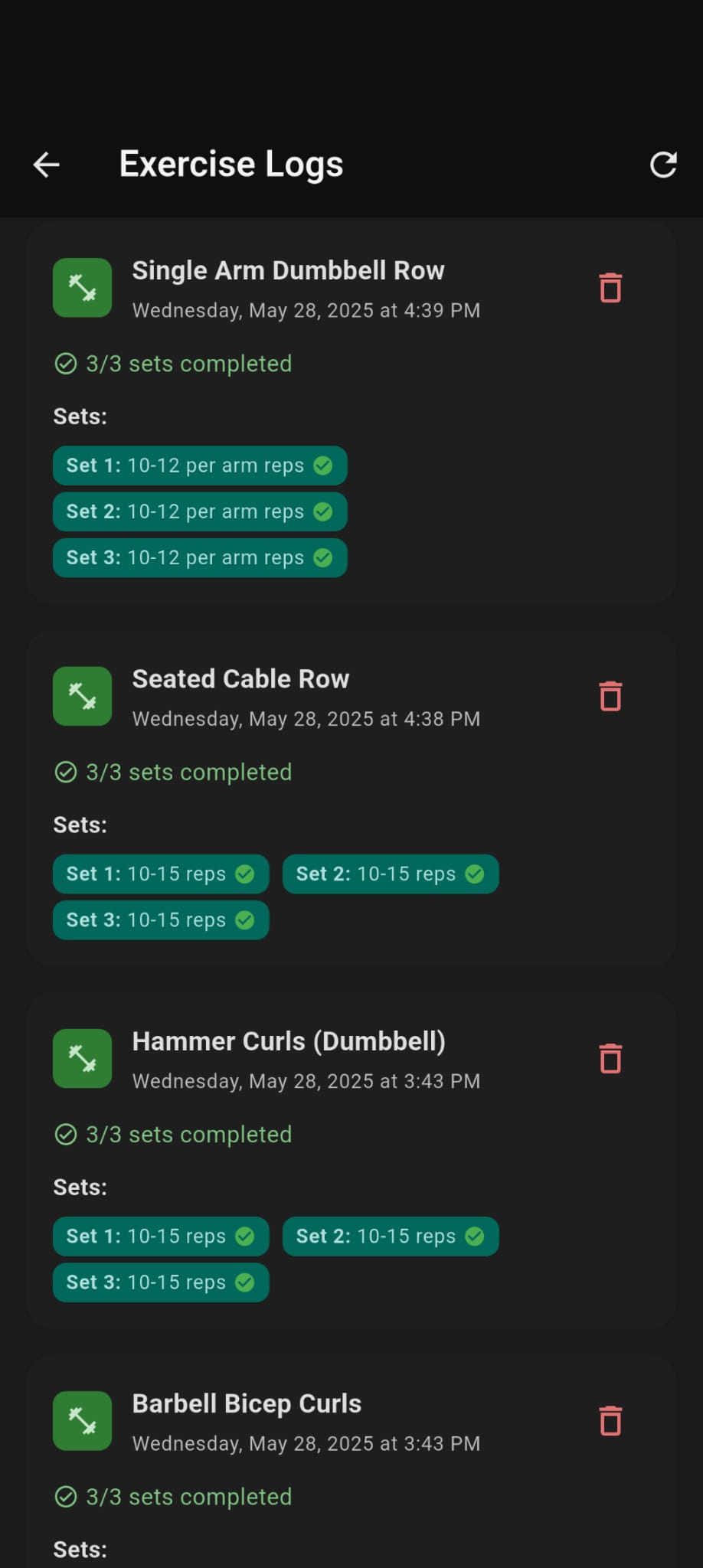Viewport: 703px width, 1568px height.
Task: Tap Set 3: 10-12 per arm reps chip
Action: click(199, 557)
